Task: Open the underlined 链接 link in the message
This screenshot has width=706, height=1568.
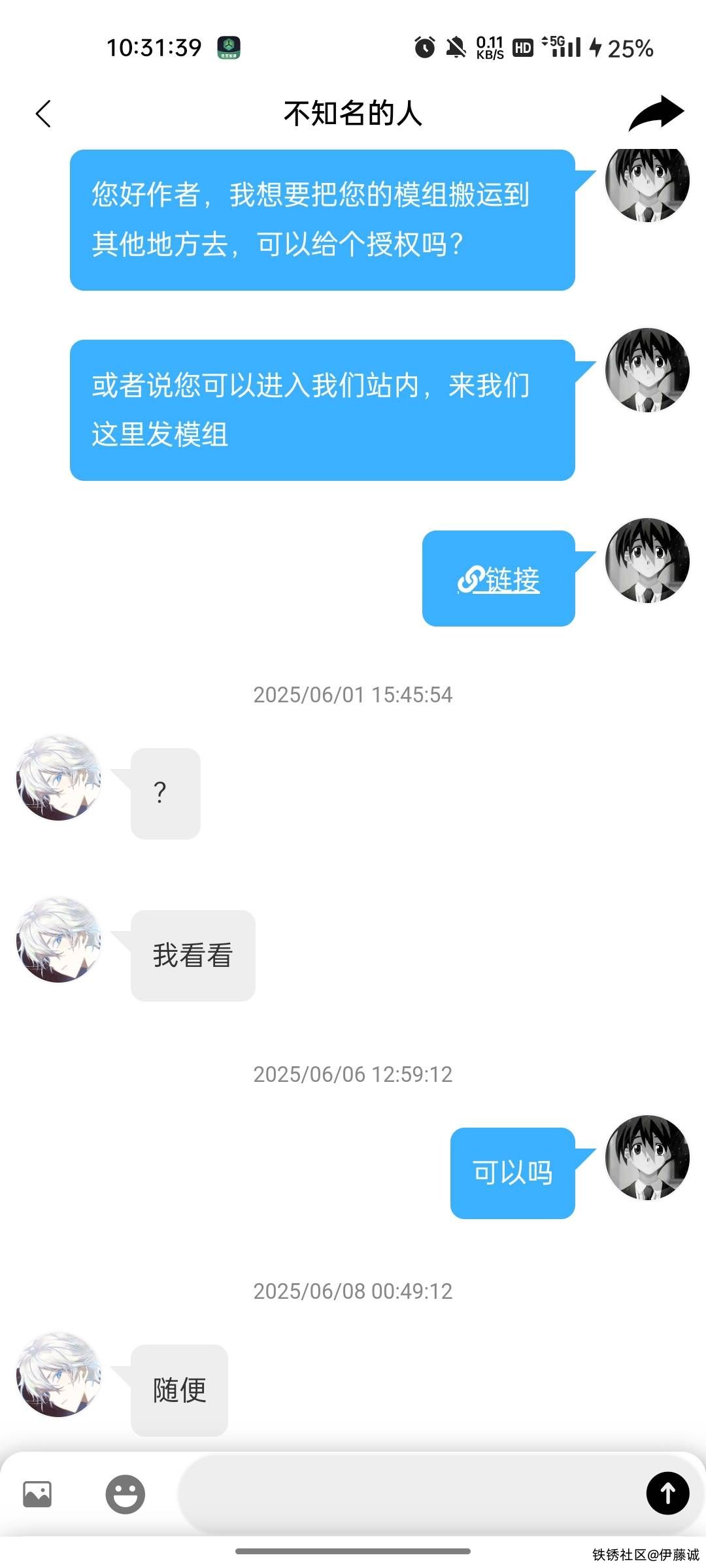Action: coord(499,580)
